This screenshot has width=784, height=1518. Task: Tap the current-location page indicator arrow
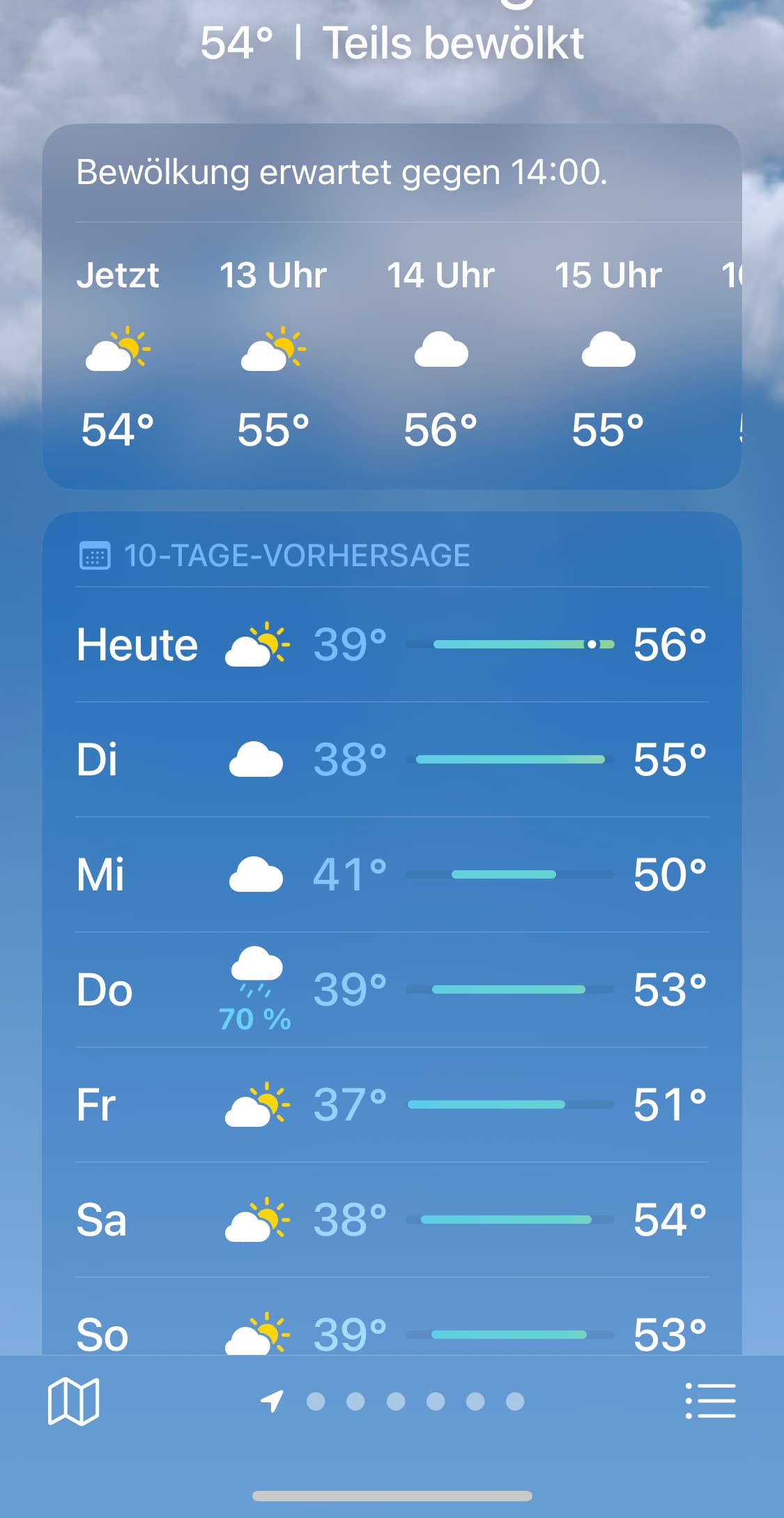point(272,1401)
